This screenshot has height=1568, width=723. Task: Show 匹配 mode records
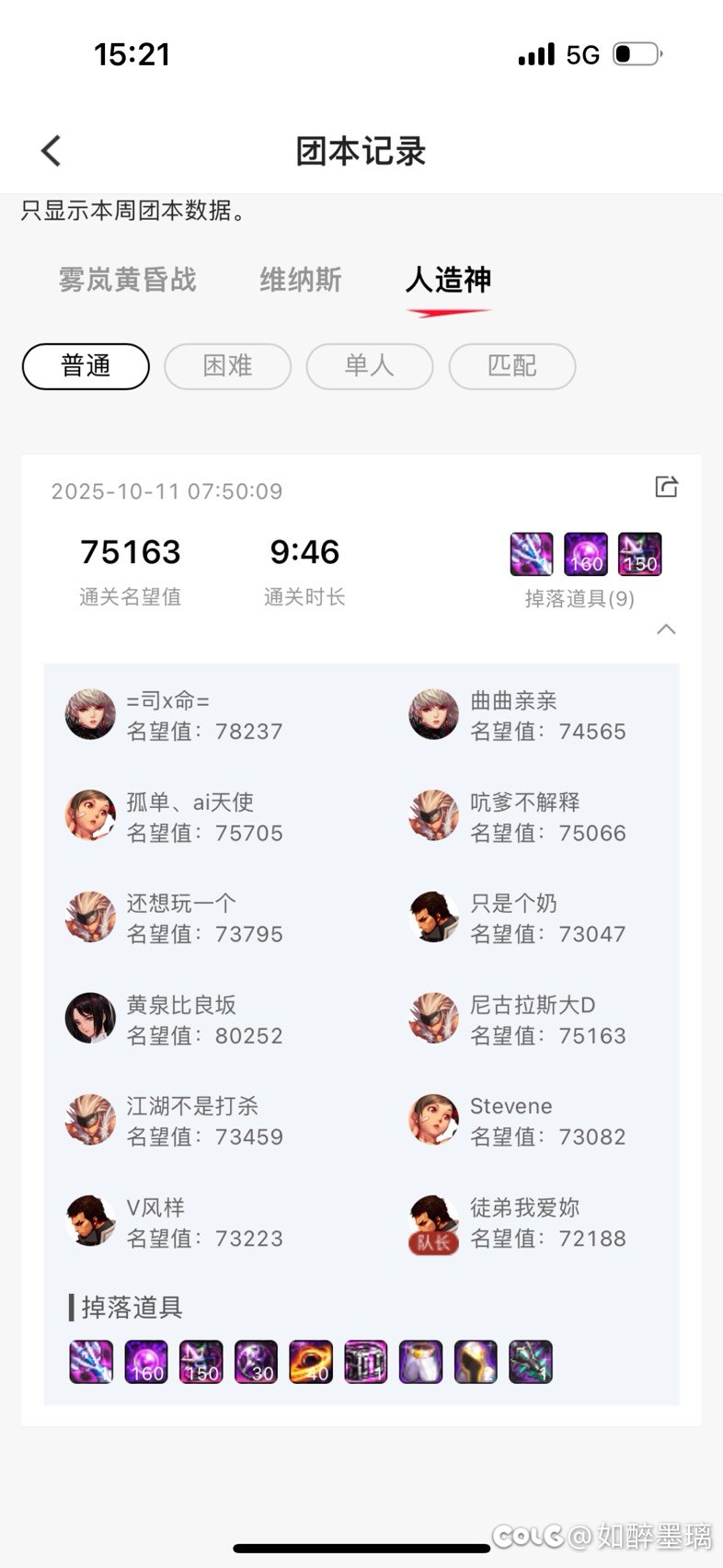(x=511, y=366)
